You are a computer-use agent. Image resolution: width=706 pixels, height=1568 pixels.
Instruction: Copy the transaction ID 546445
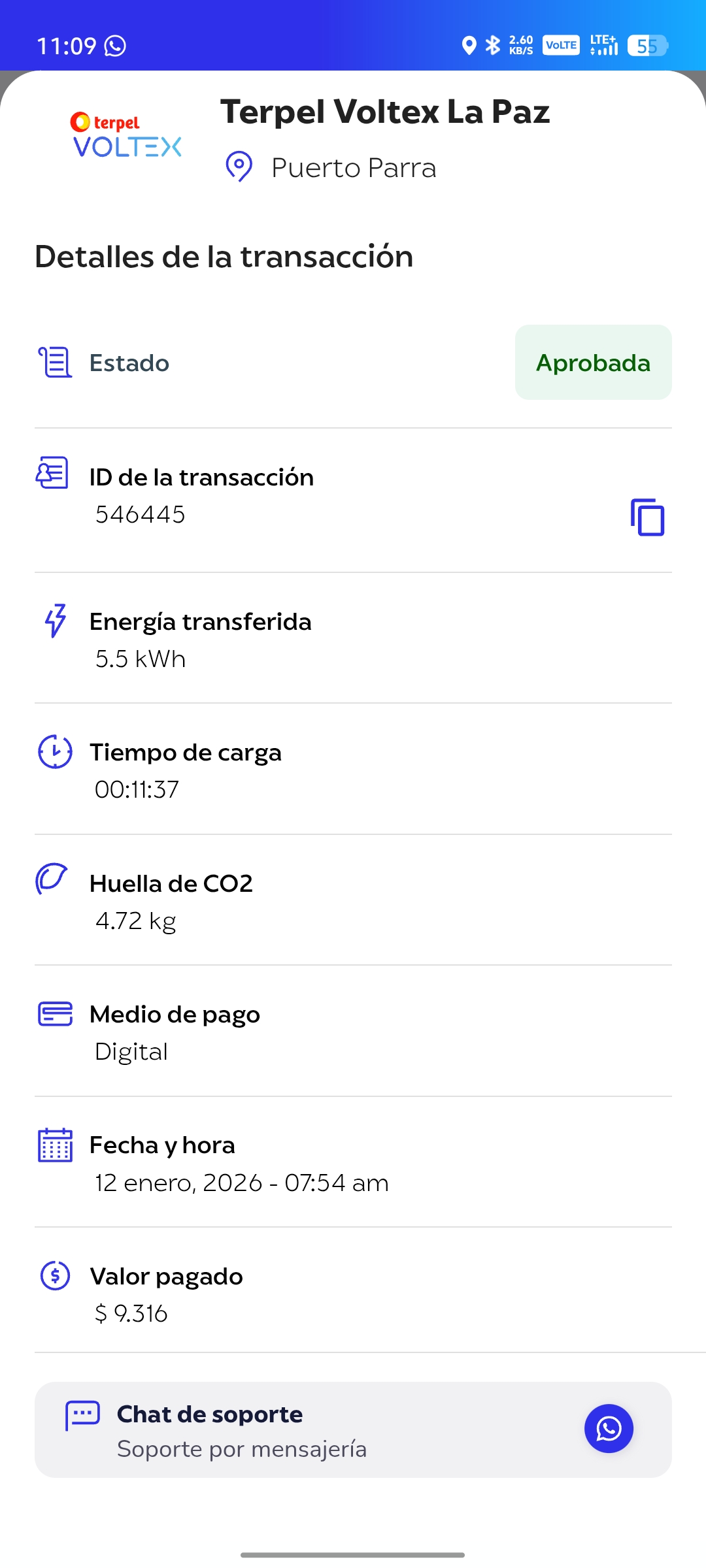point(647,517)
